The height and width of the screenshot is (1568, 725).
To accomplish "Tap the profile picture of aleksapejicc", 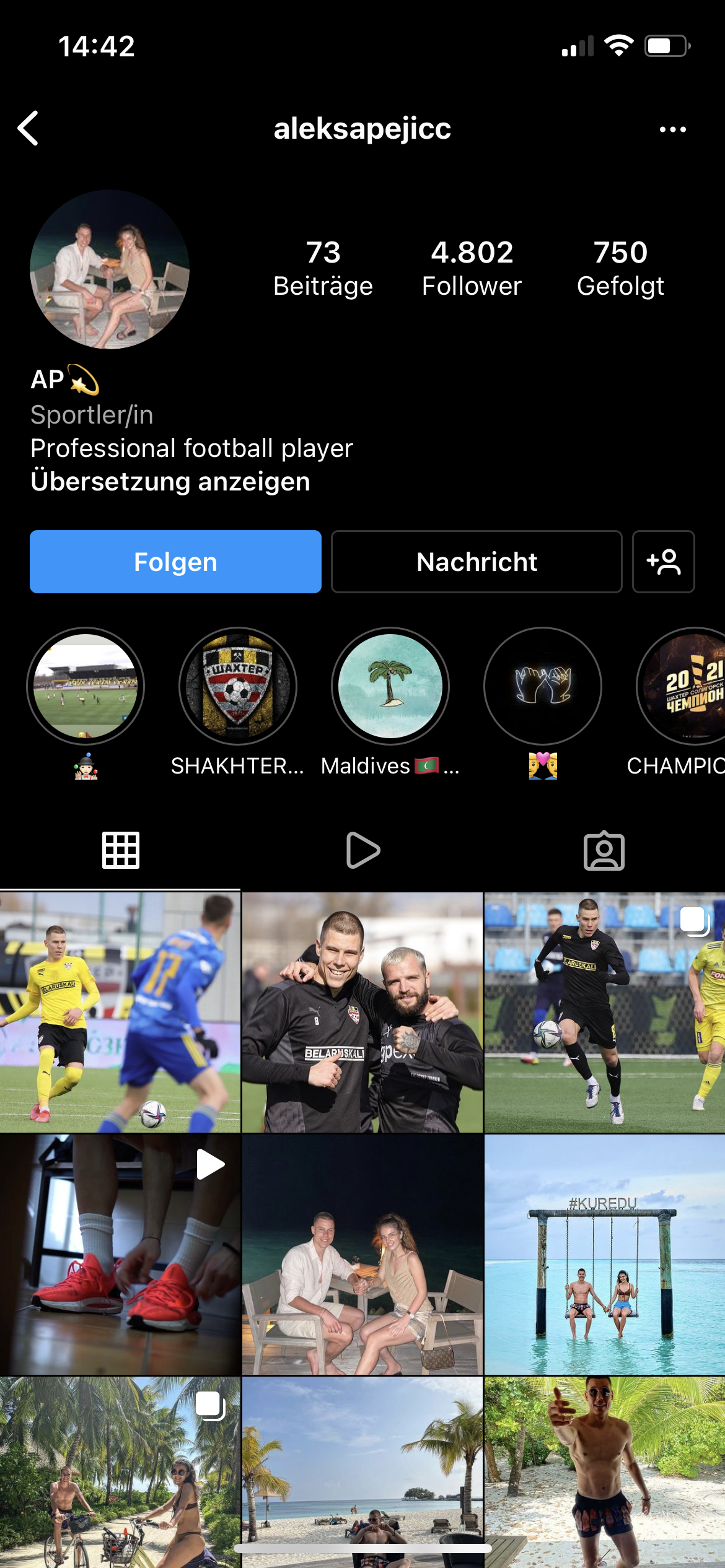I will pos(110,269).
